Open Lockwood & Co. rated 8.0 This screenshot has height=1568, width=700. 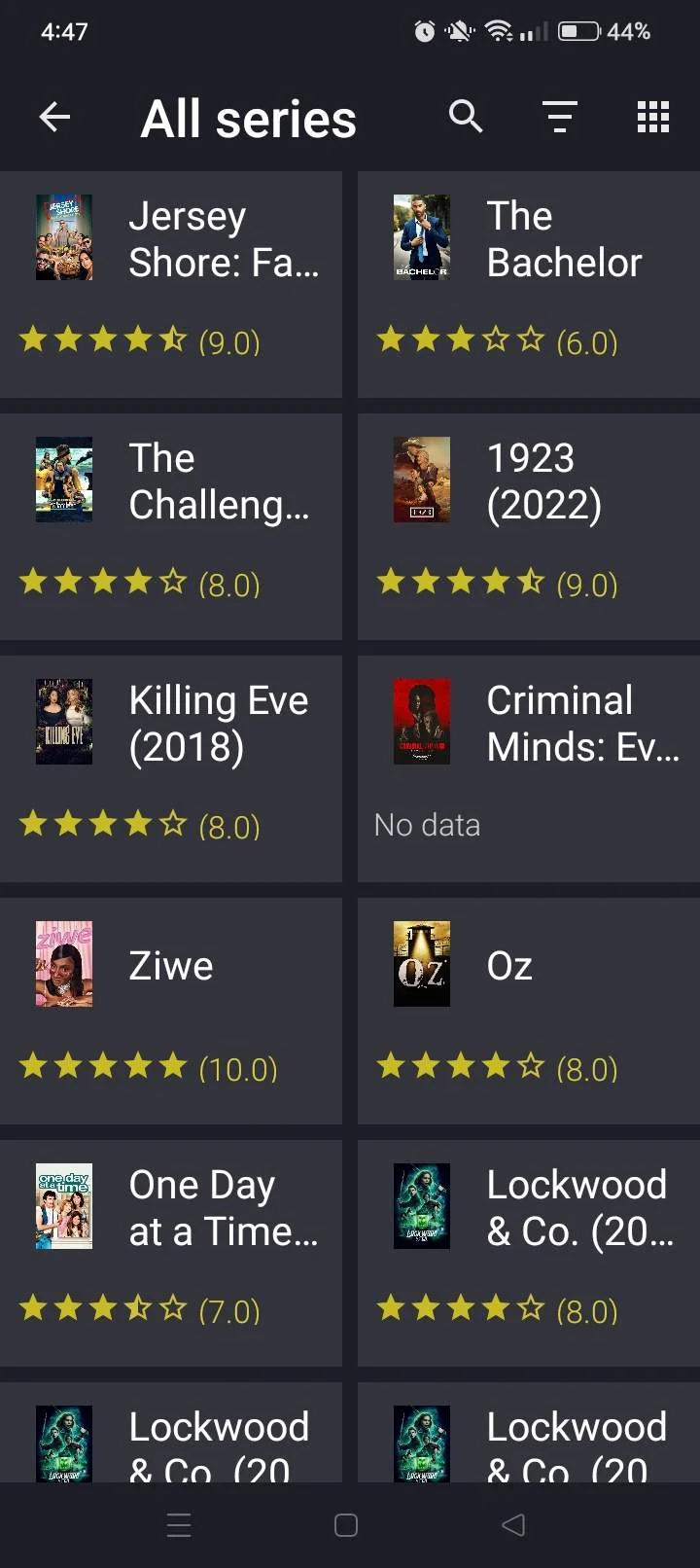pos(529,1253)
